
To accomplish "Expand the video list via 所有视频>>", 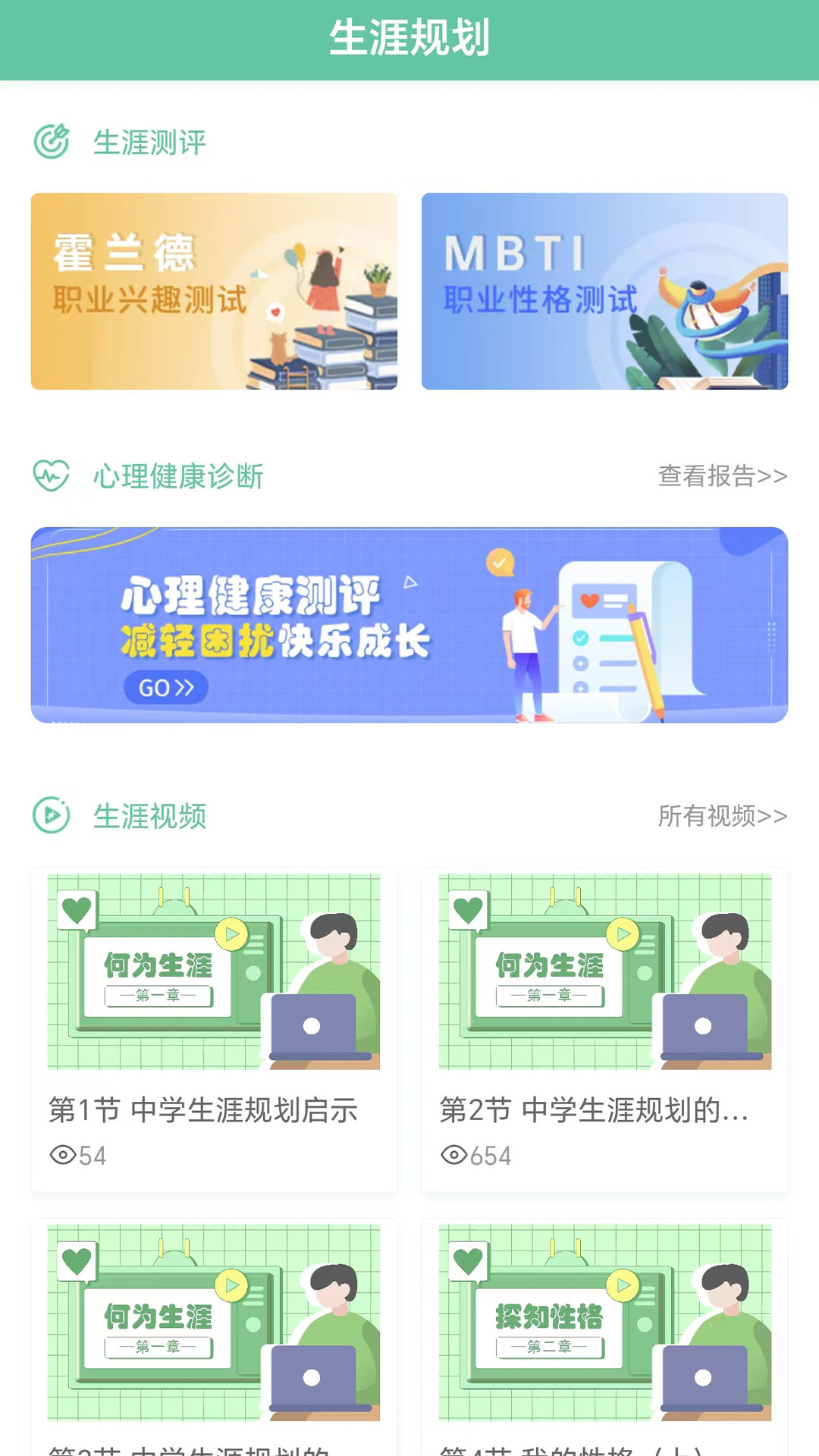I will pyautogui.click(x=722, y=817).
